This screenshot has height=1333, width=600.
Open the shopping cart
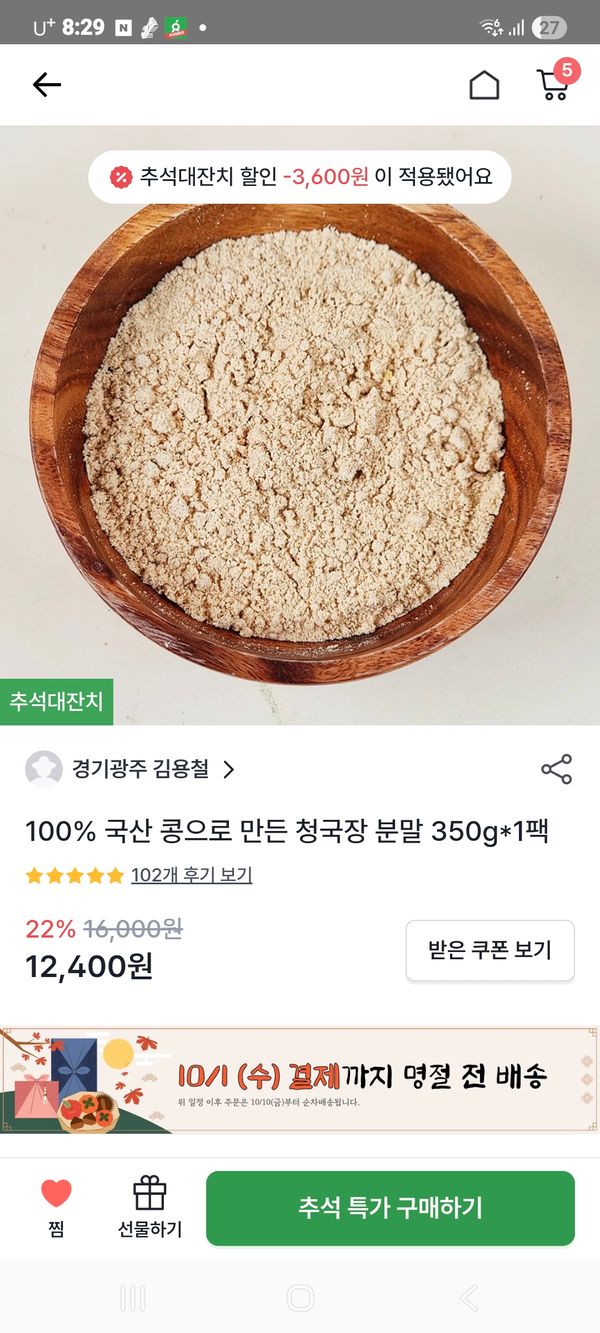554,84
